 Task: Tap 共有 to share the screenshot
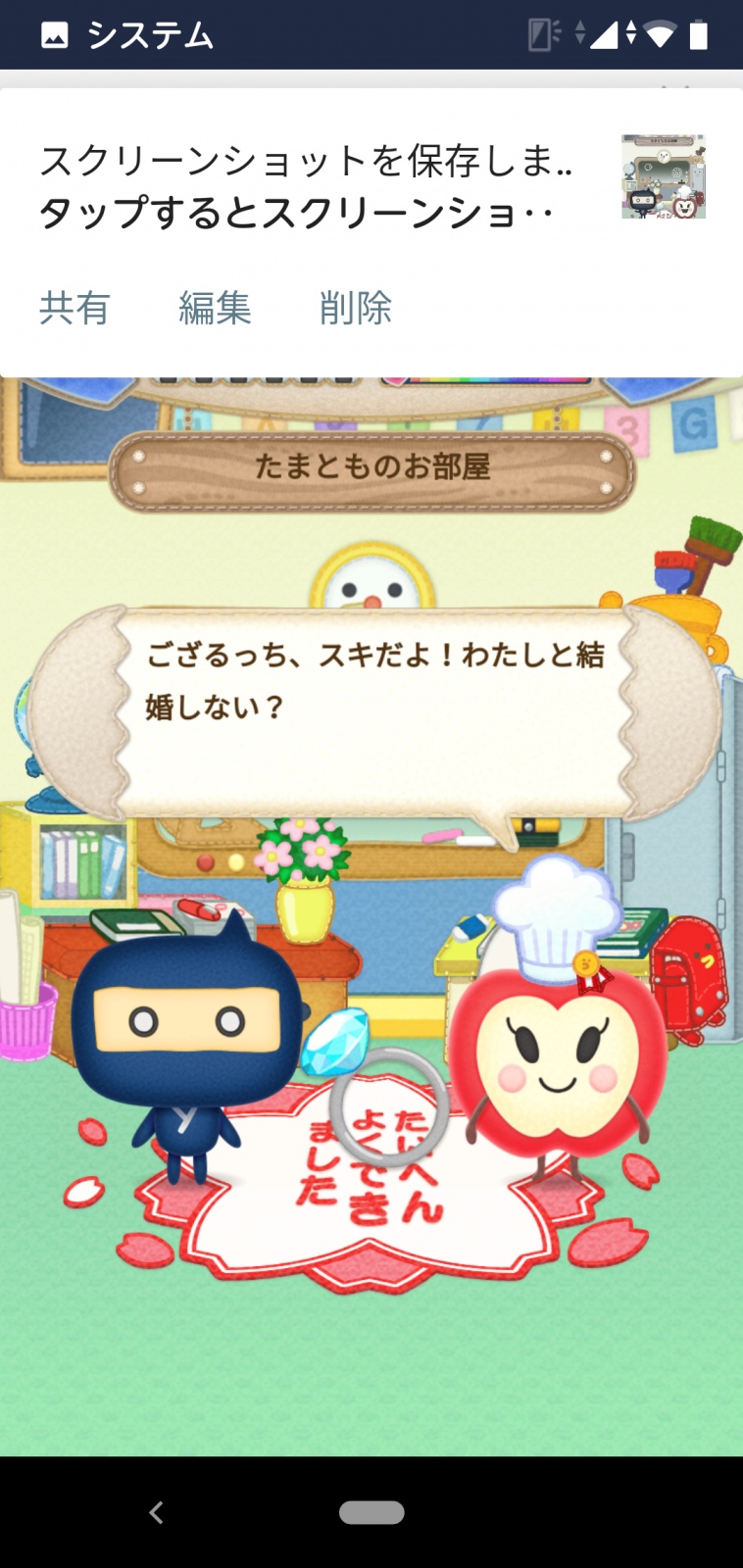coord(74,308)
